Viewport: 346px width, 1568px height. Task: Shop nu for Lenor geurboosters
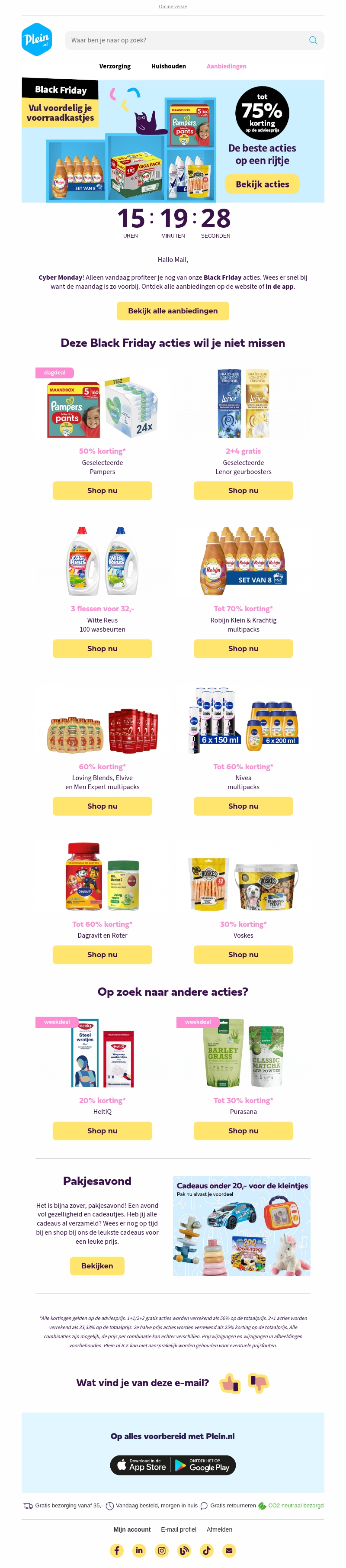[x=243, y=490]
